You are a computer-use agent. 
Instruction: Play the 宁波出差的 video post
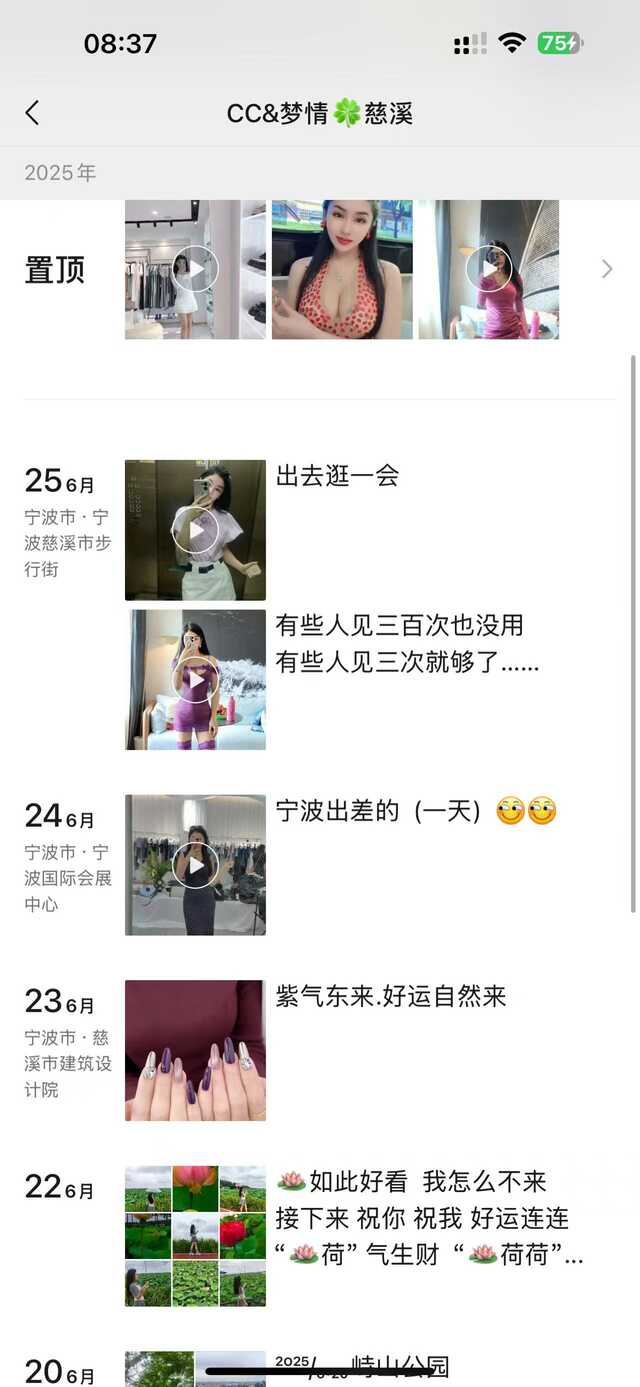(x=195, y=865)
